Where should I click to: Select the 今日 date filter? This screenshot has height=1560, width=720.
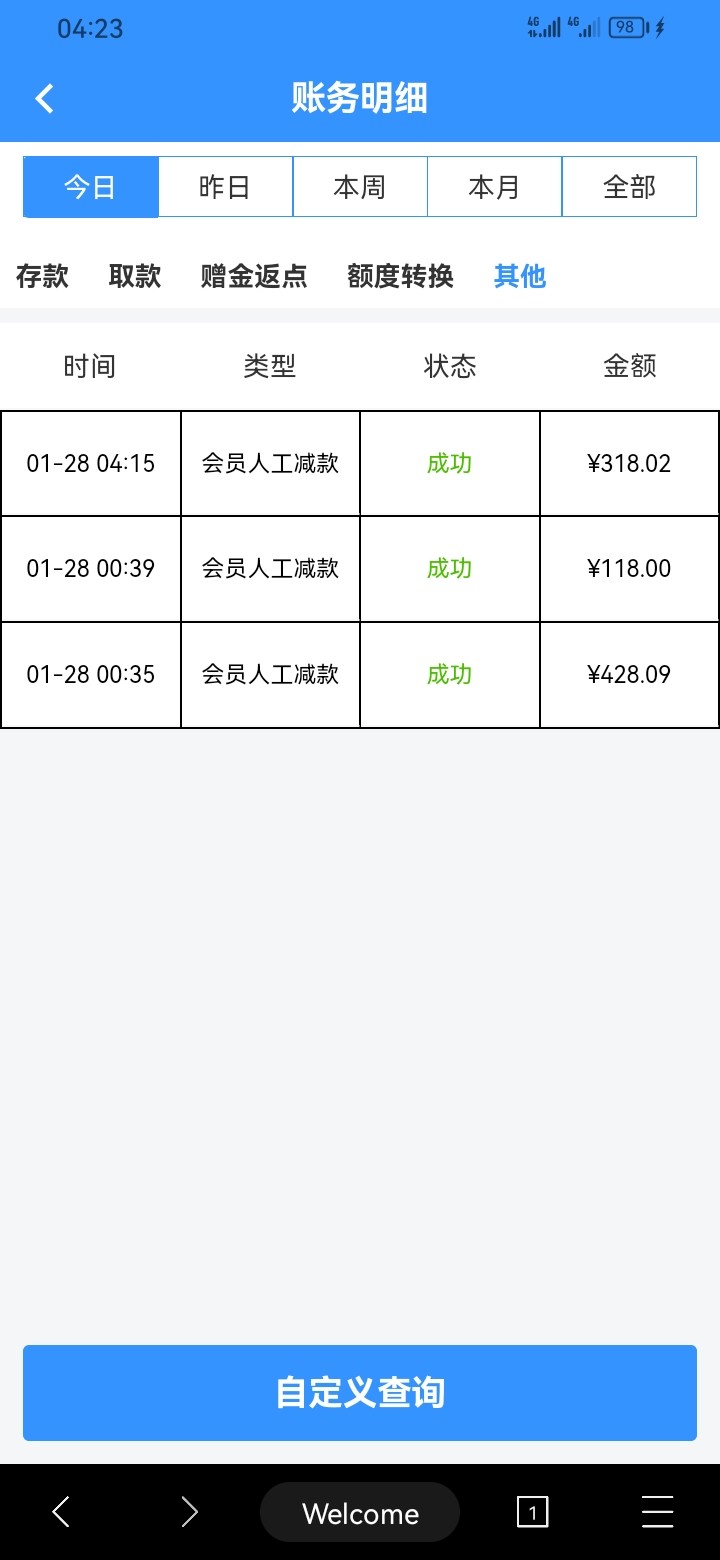coord(91,187)
